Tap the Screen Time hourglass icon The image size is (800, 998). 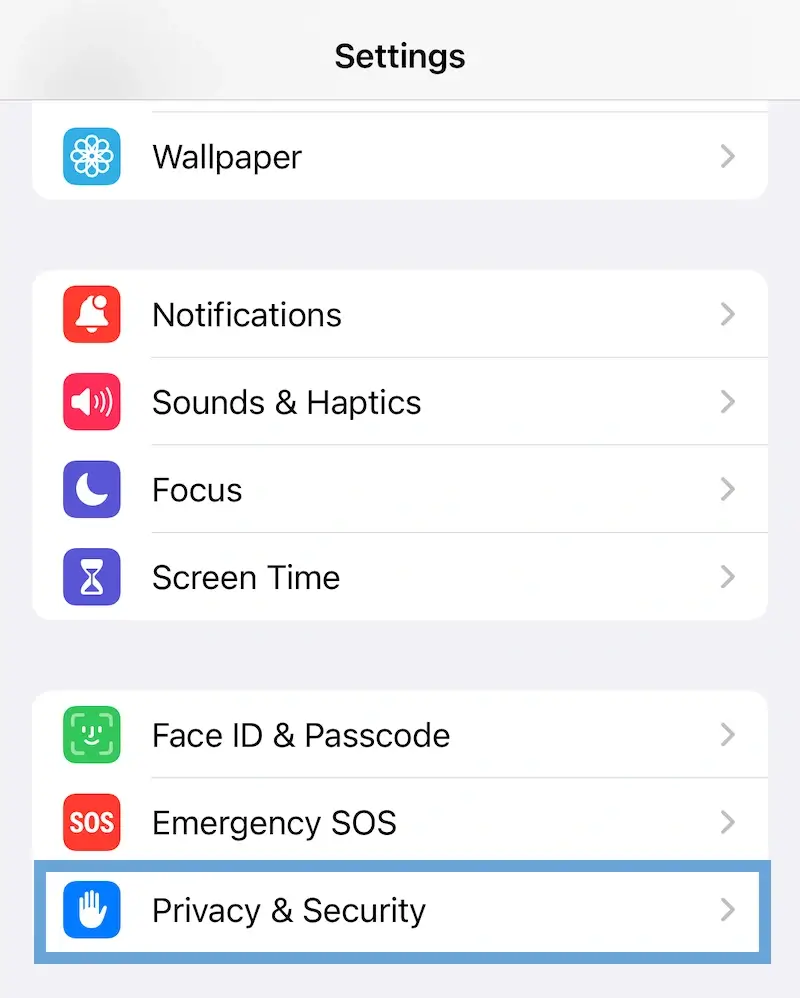coord(91,577)
